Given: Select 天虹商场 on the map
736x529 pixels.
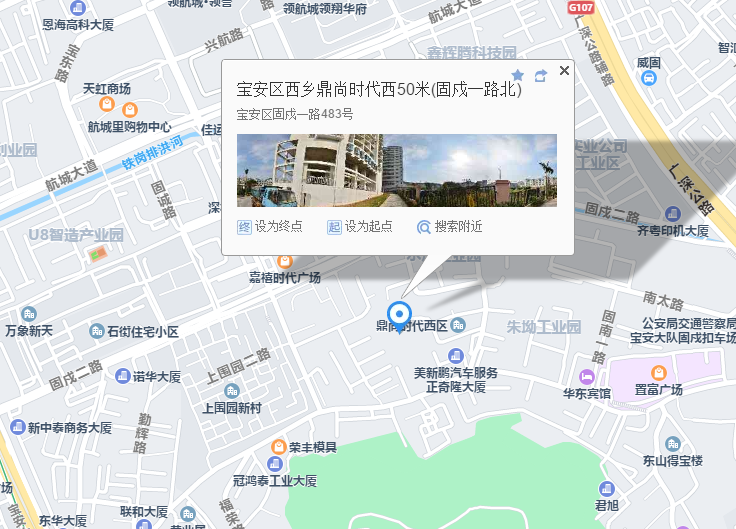Looking at the screenshot, I should (108, 89).
